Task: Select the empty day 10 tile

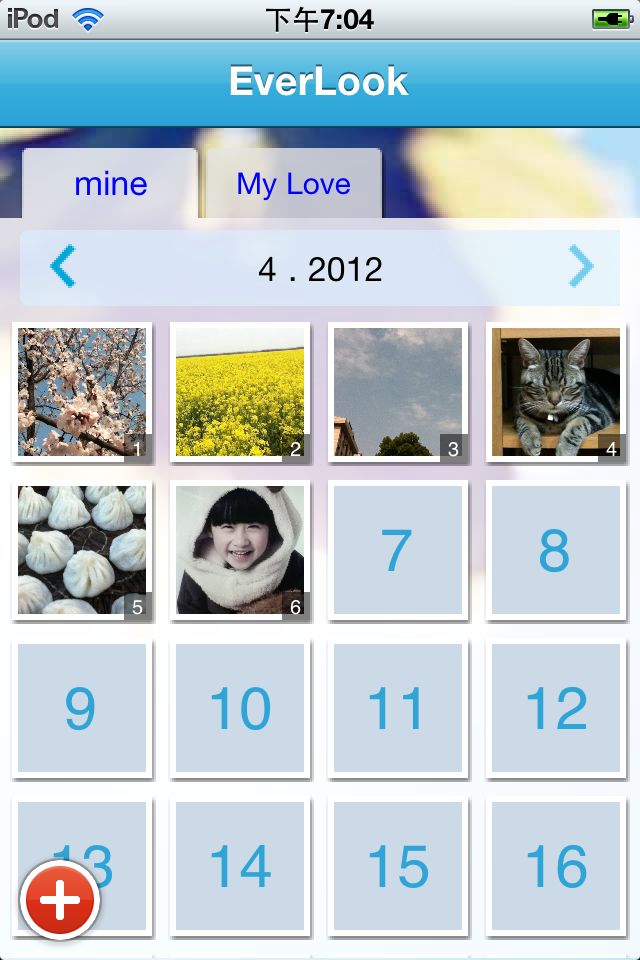Action: [x=240, y=708]
